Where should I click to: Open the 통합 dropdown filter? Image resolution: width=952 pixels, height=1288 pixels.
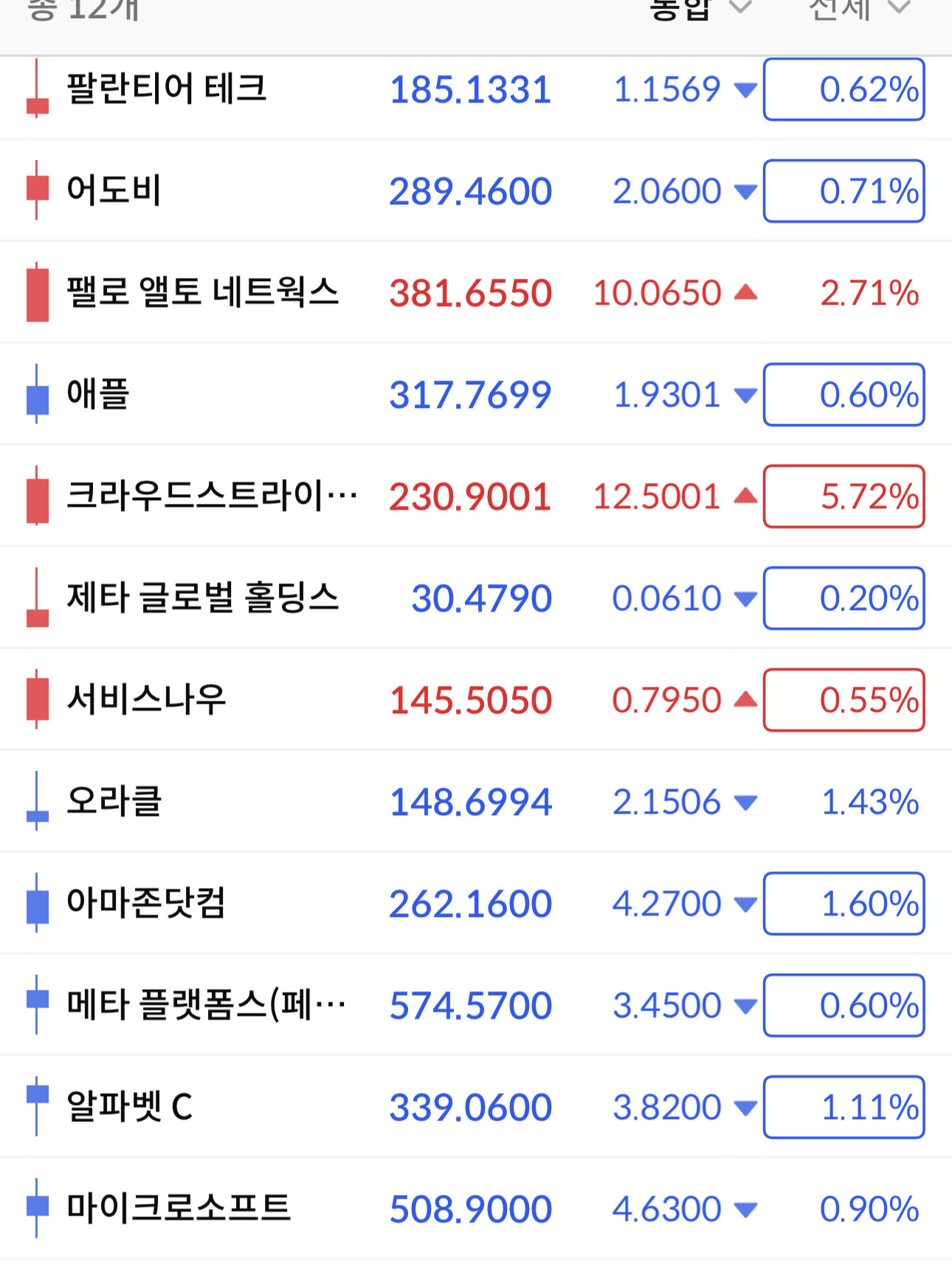point(700,9)
